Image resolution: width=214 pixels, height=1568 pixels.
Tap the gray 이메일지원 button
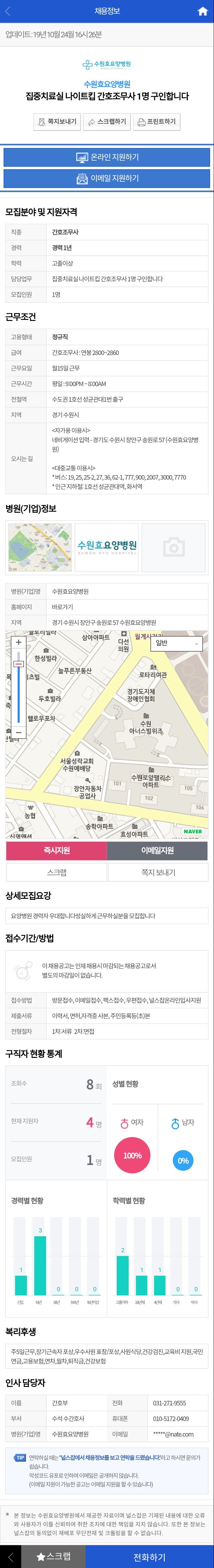coord(158,850)
